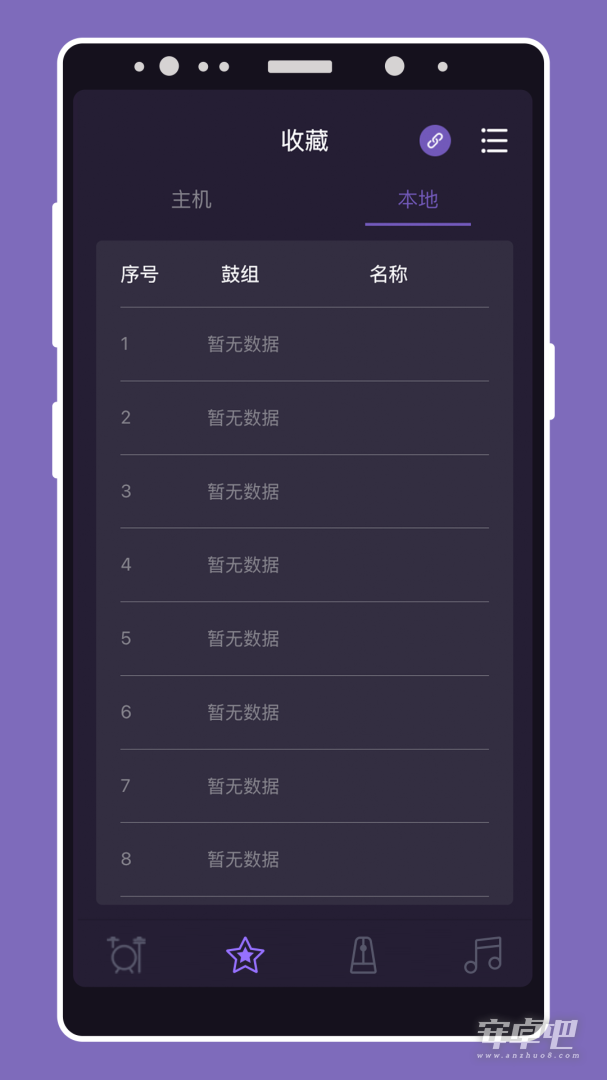Open the metronome tab
Viewport: 607px width, 1080px height.
pos(363,955)
